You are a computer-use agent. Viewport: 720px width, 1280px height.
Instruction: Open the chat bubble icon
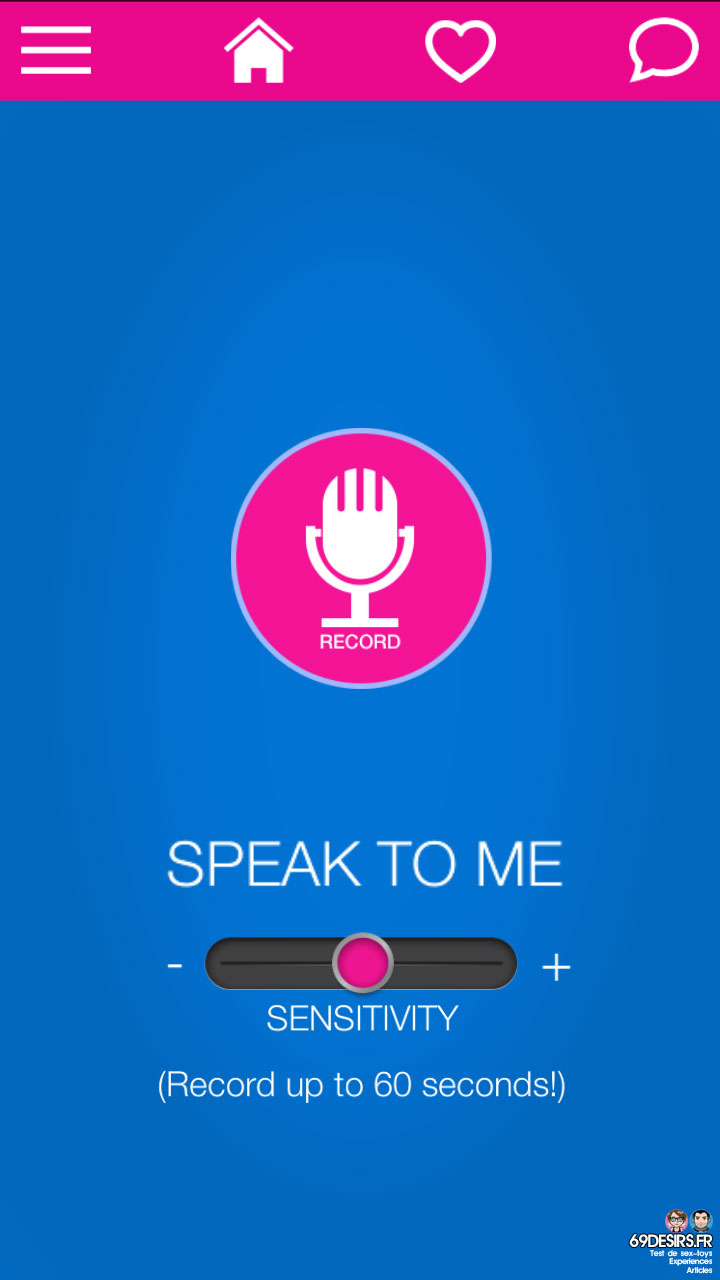tap(663, 50)
